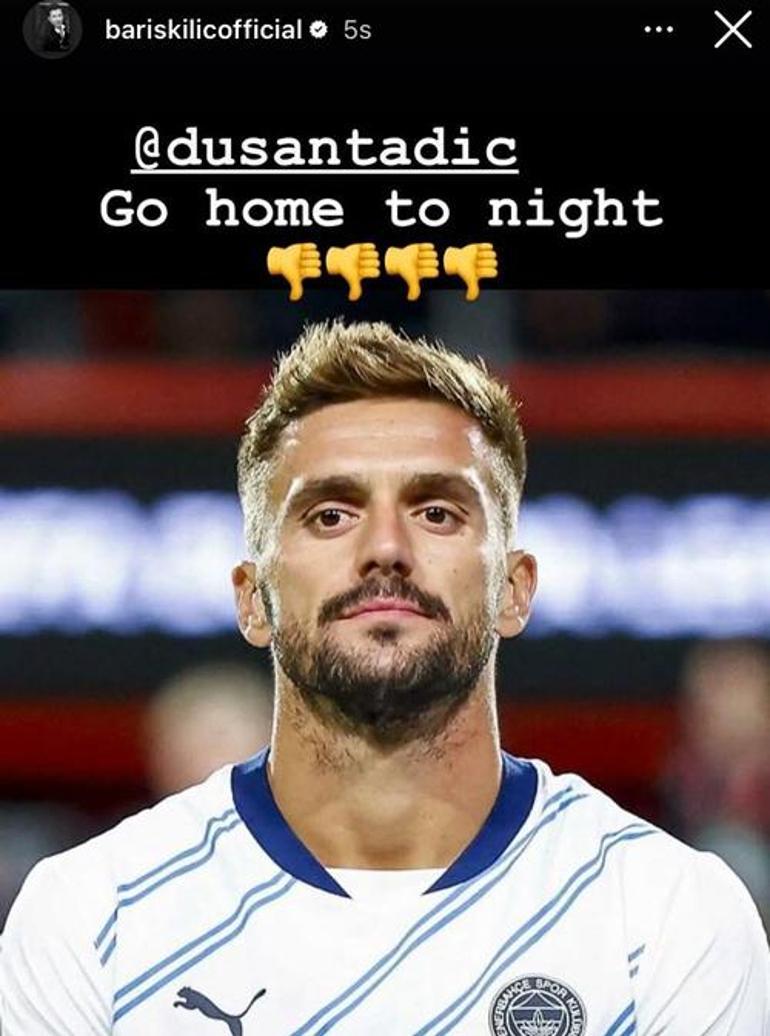Viewport: 770px width, 1036px height.
Task: Tap the bariskilicofficial username
Action: point(203,30)
